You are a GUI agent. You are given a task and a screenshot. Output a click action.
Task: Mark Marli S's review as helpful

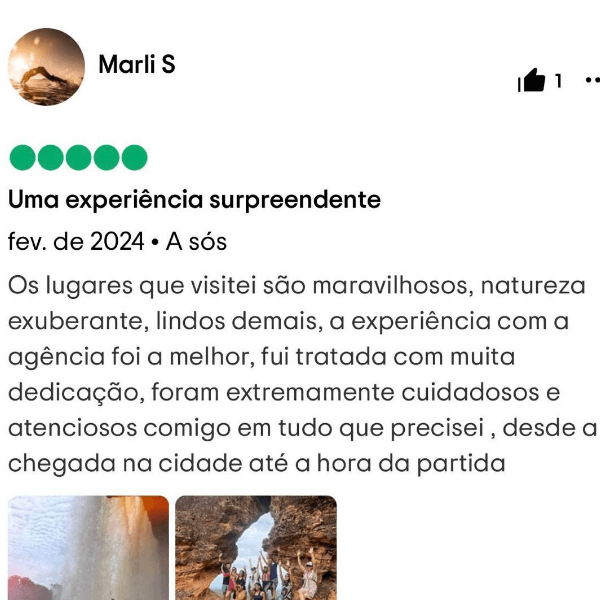(532, 81)
